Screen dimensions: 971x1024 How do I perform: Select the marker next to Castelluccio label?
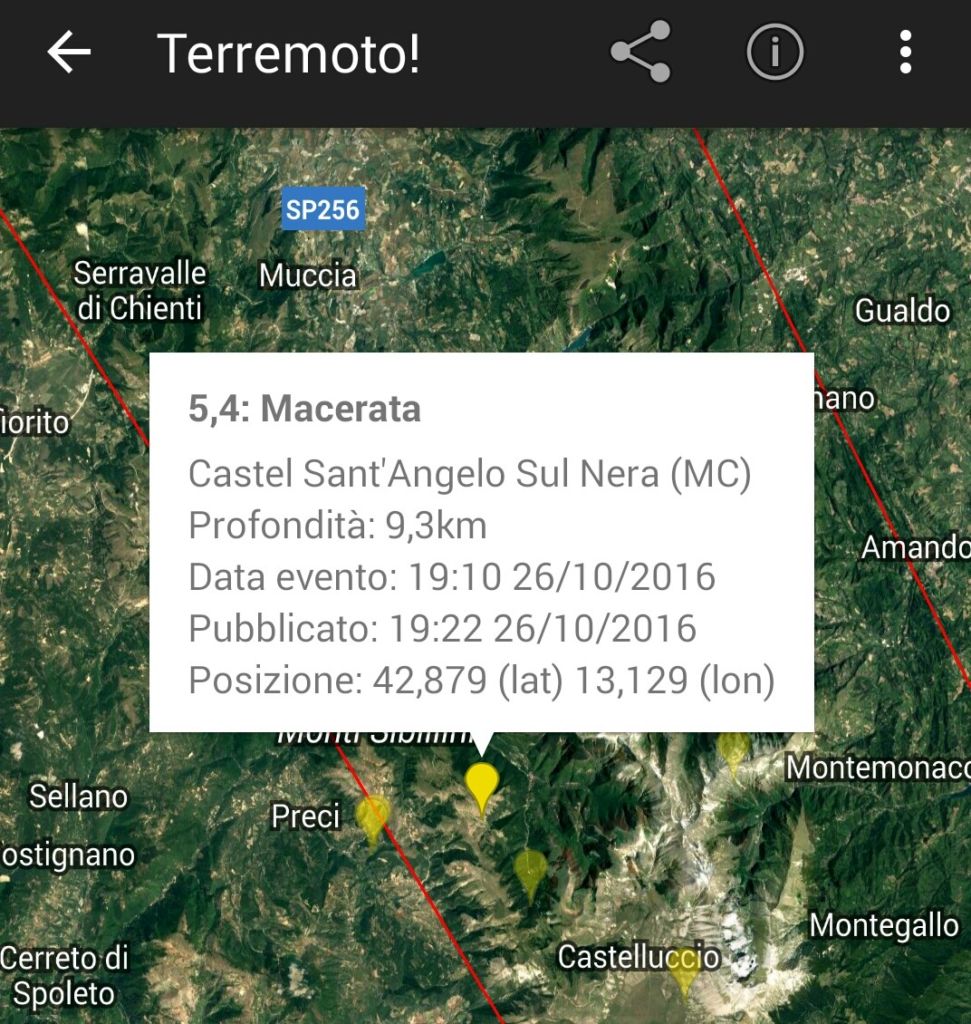(x=684, y=966)
